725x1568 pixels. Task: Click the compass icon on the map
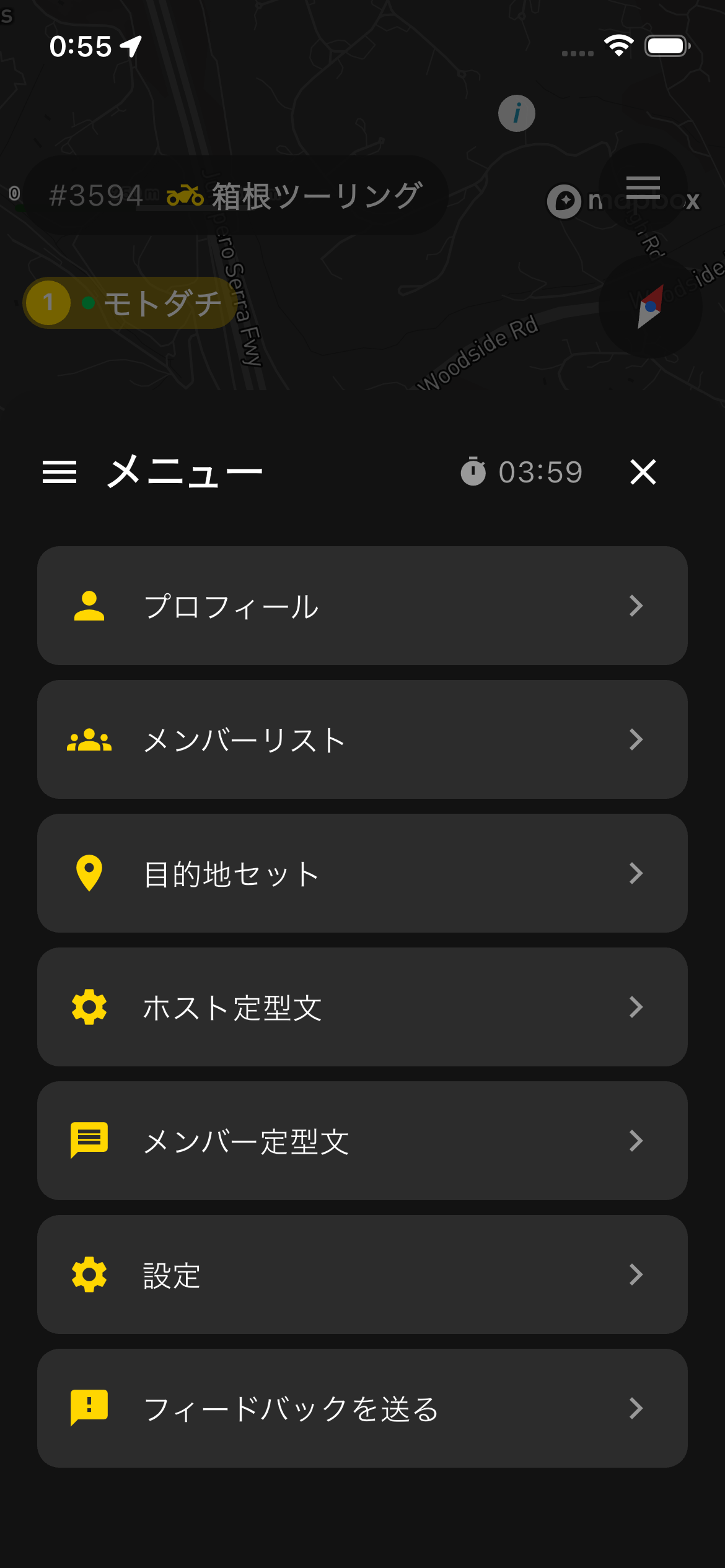pyautogui.click(x=649, y=308)
